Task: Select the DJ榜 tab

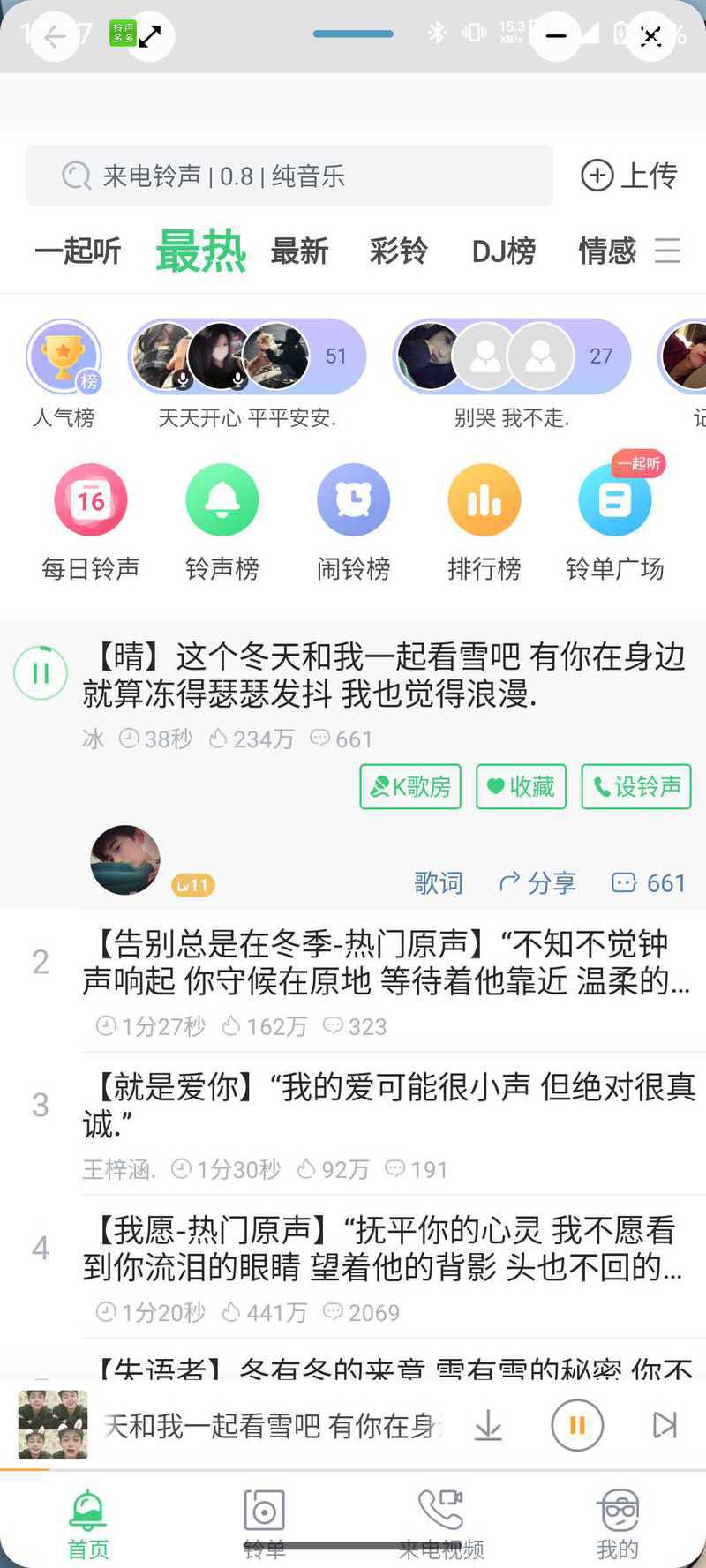Action: pos(504,251)
